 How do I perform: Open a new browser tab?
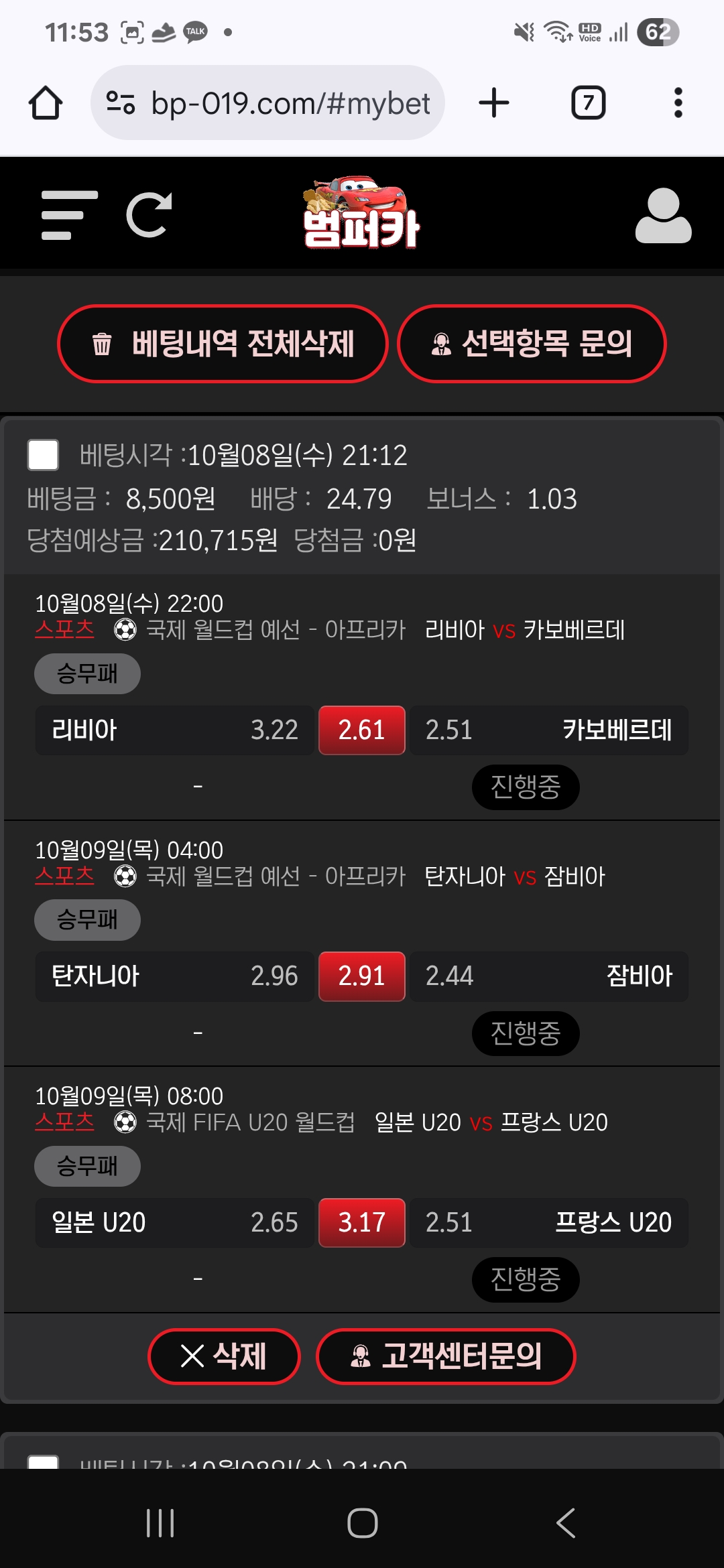(494, 103)
